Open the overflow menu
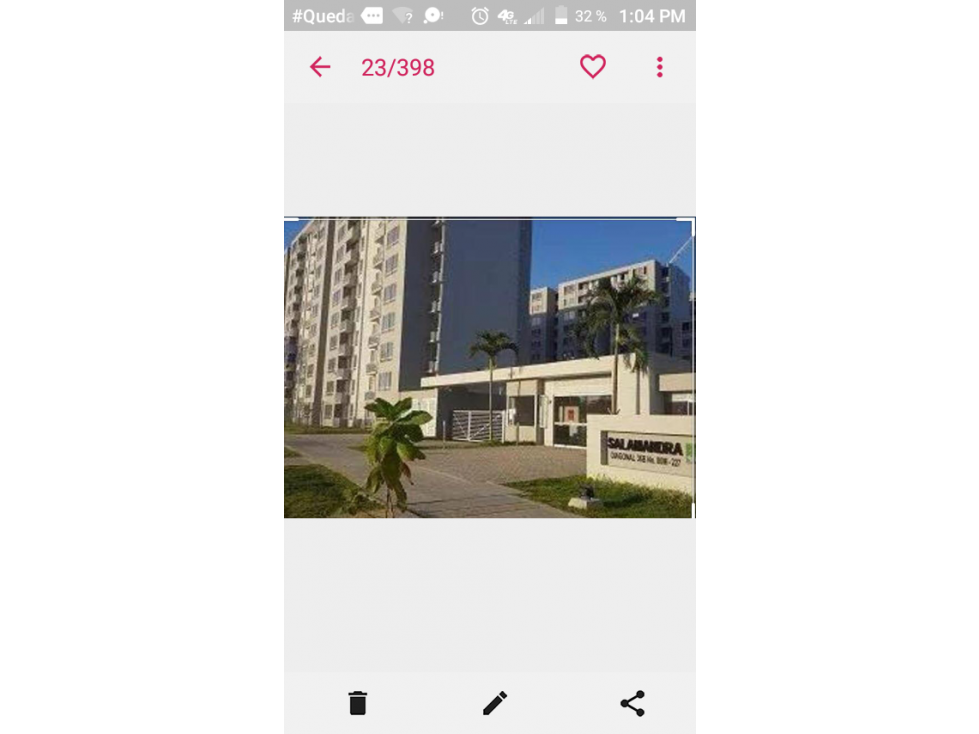Viewport: 979px width, 734px height. 659,67
